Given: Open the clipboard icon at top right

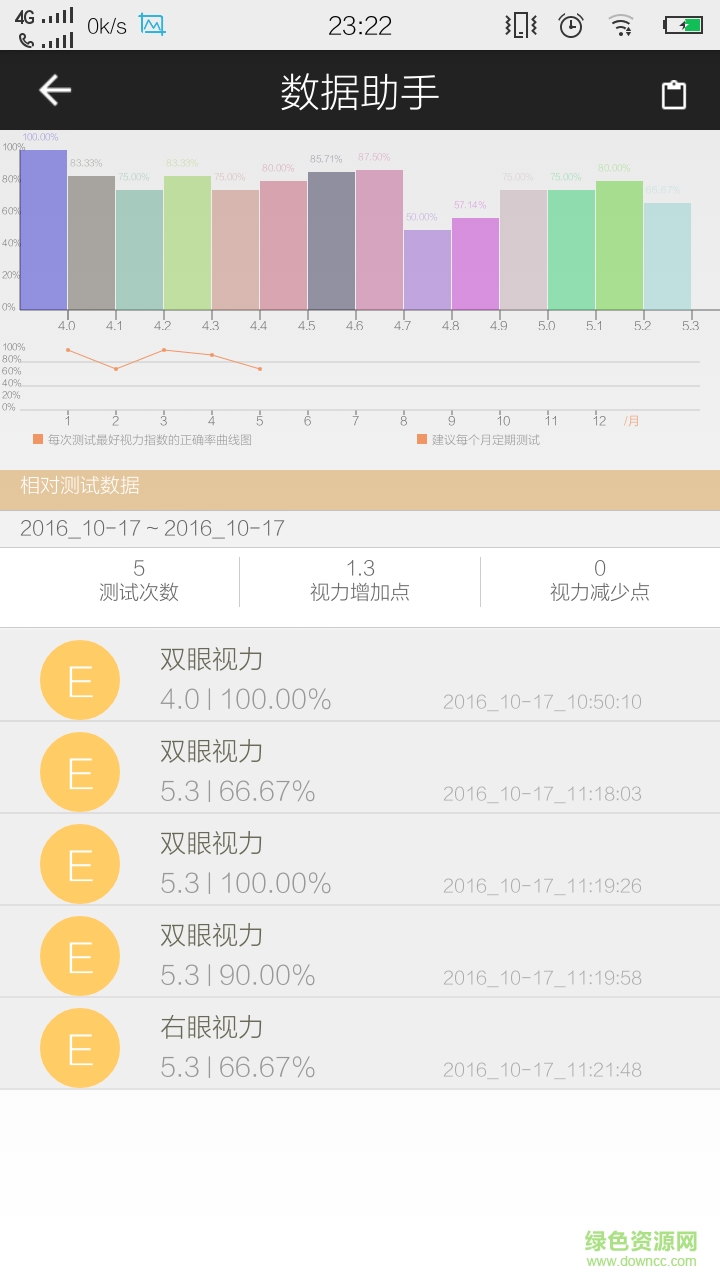Looking at the screenshot, I should pyautogui.click(x=673, y=90).
